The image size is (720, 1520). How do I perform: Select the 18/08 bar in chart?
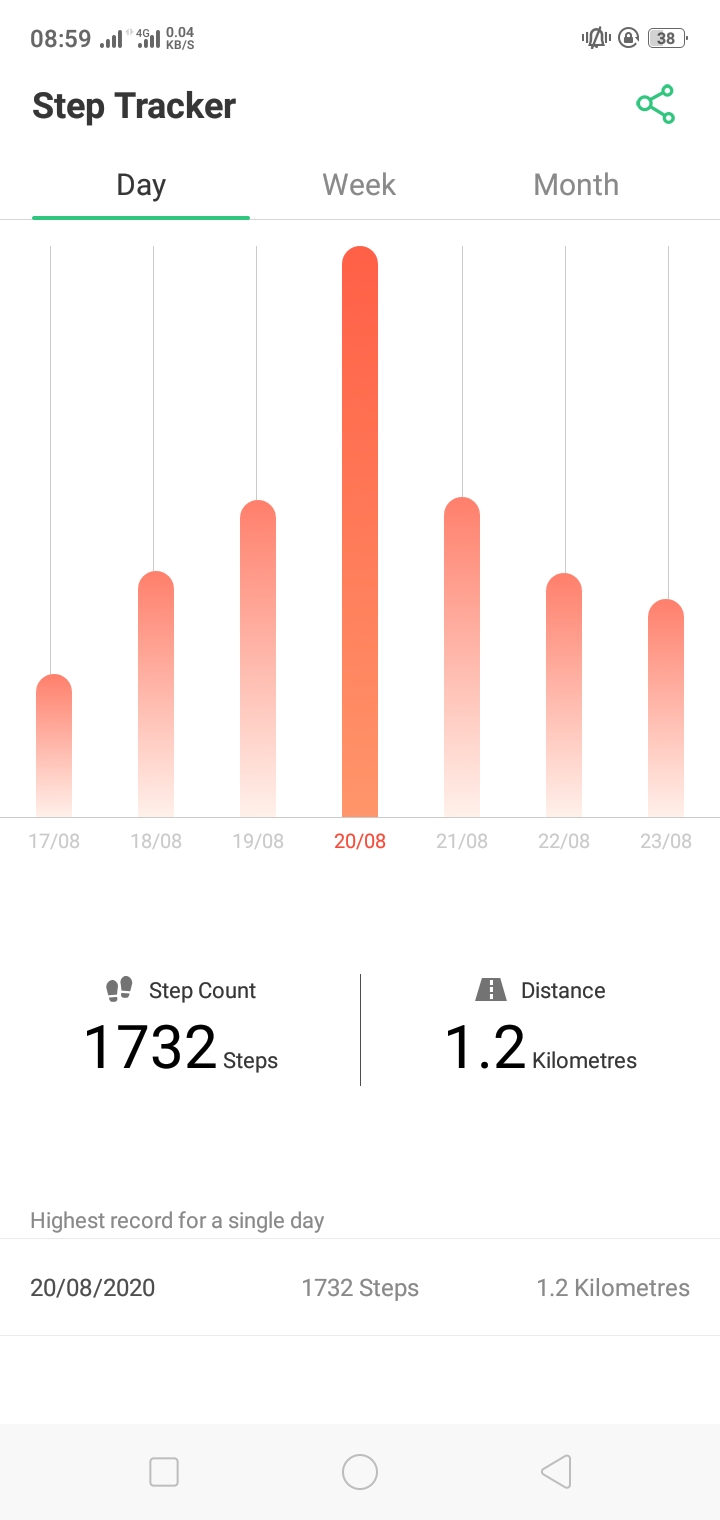[x=156, y=695]
